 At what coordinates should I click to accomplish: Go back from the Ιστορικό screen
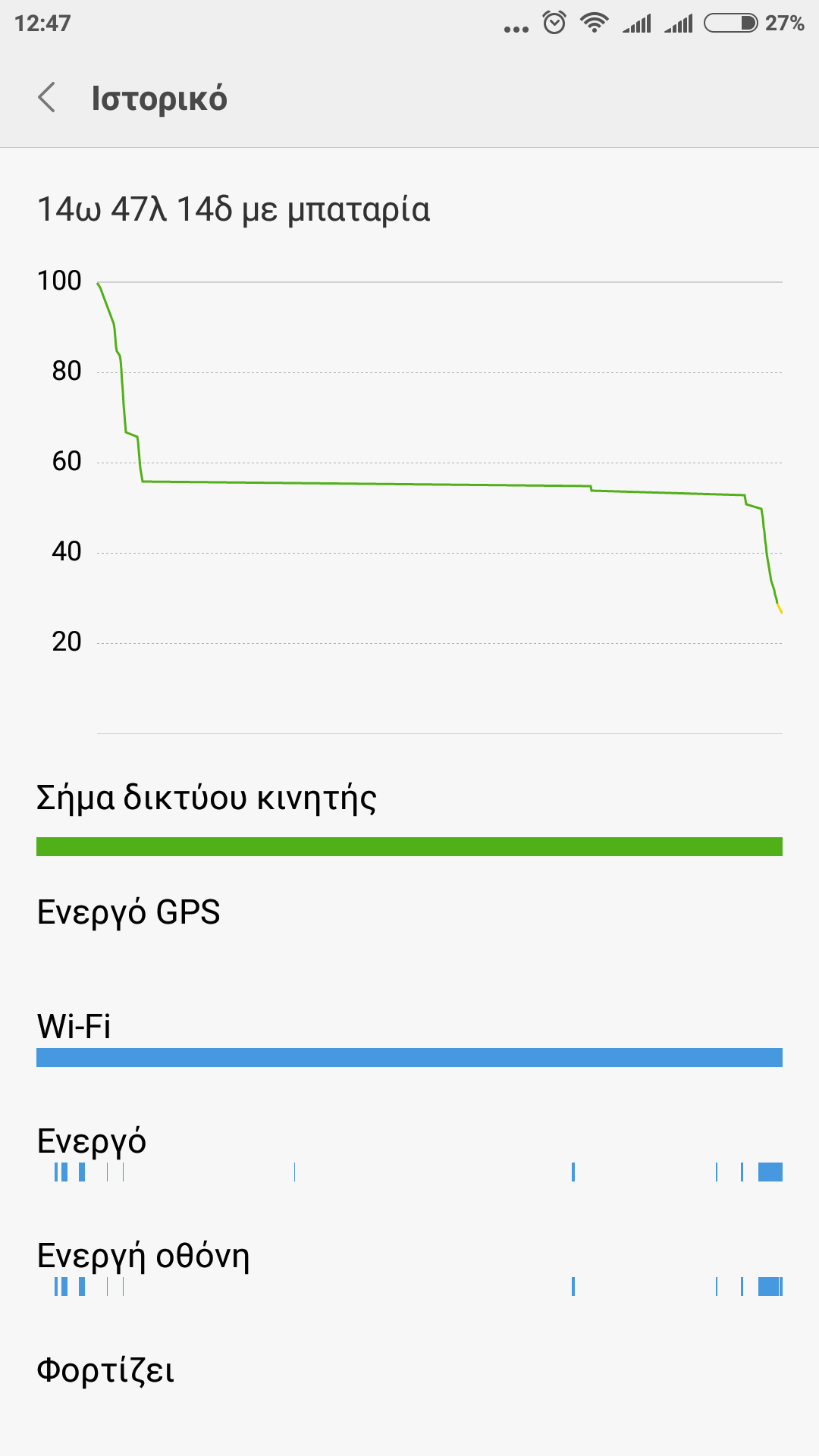(47, 98)
